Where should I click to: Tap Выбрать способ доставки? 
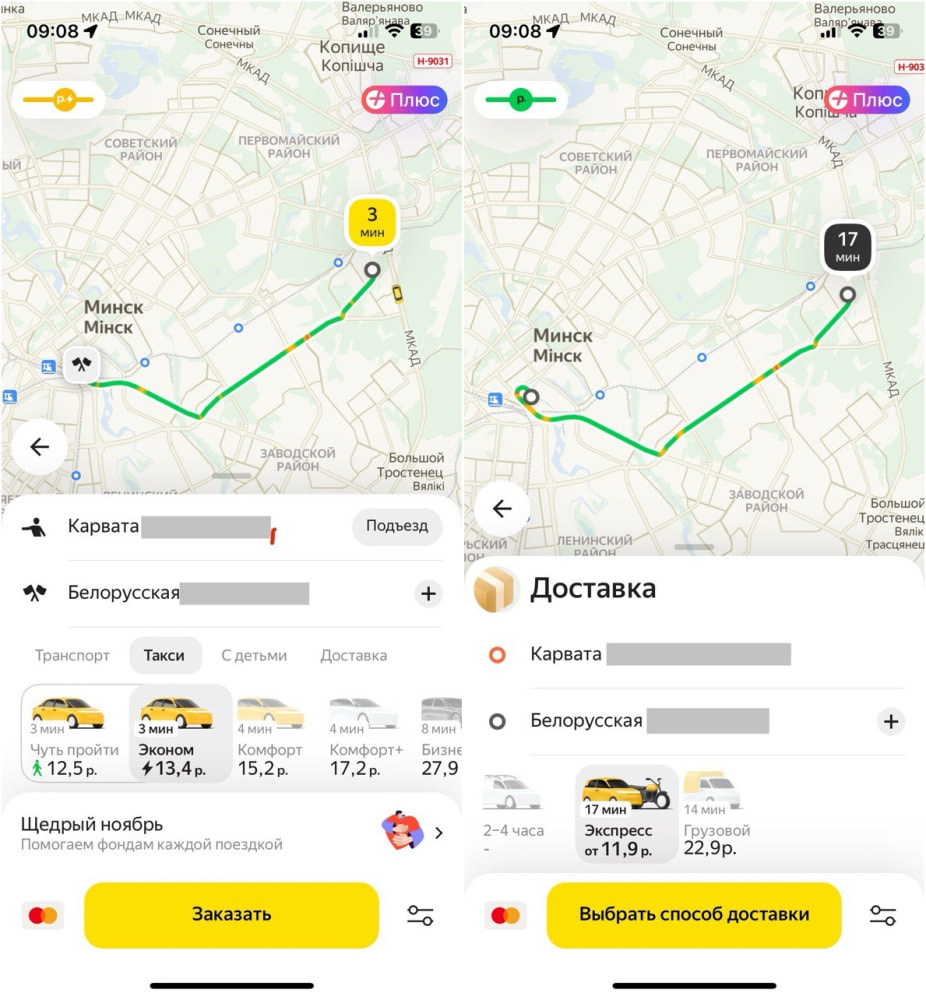694,914
